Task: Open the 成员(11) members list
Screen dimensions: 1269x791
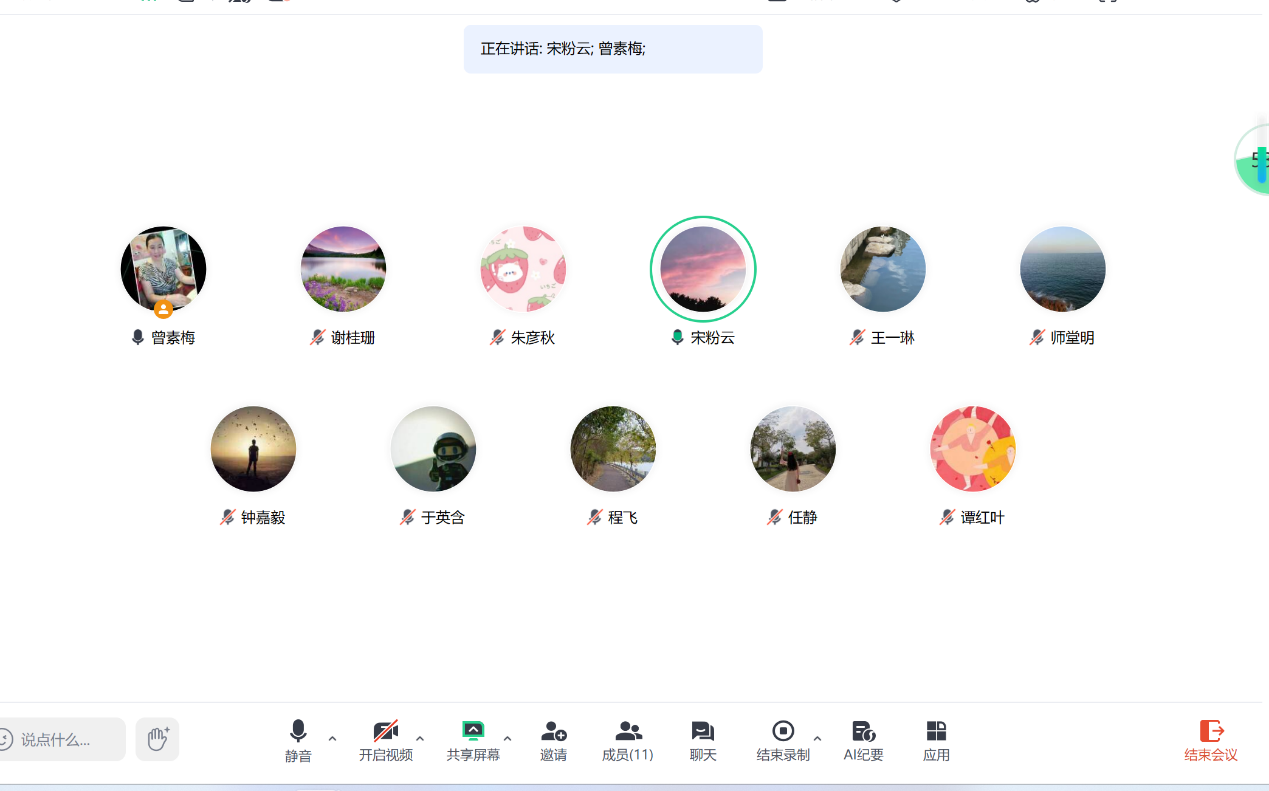Action: 628,740
